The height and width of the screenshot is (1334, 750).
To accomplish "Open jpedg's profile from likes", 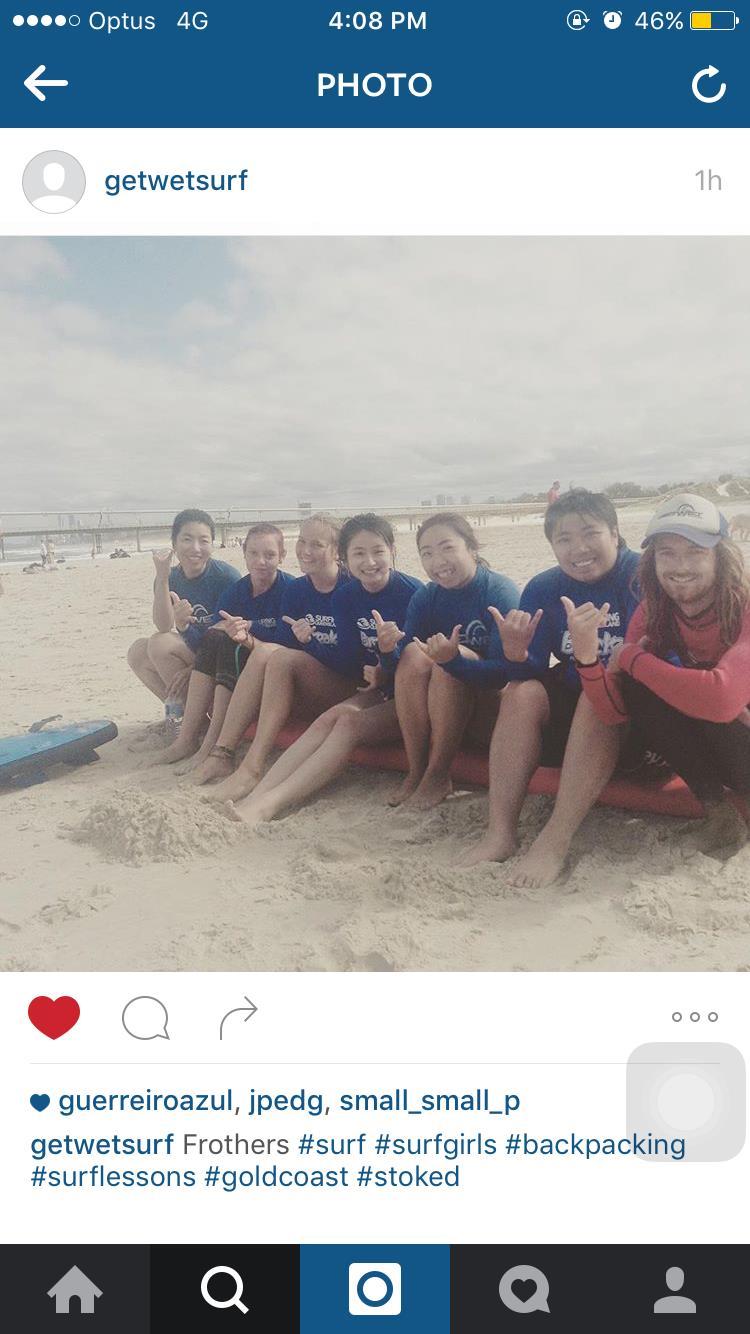I will coord(285,1101).
